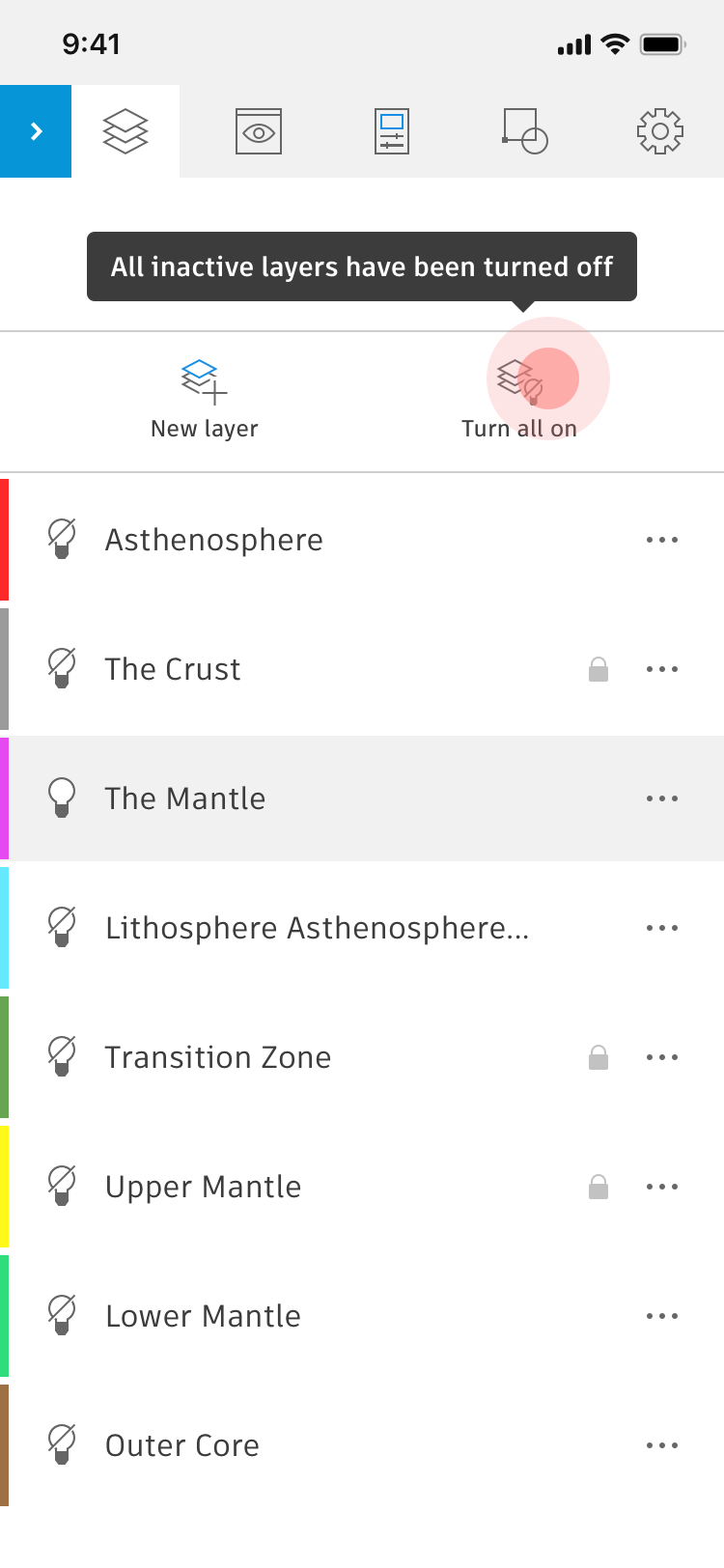Open the shapes tab with square and circle
Screen dimensions: 724x1568
[525, 131]
